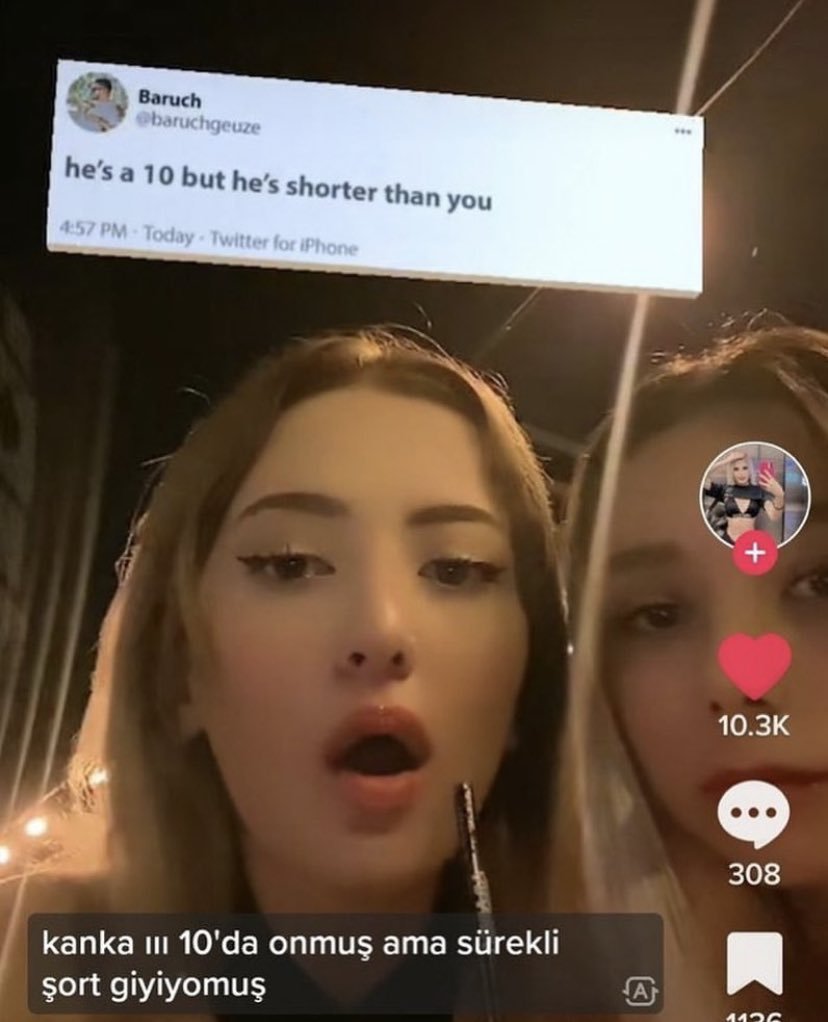Bookmark this video
828x1022 pixels.
click(754, 961)
